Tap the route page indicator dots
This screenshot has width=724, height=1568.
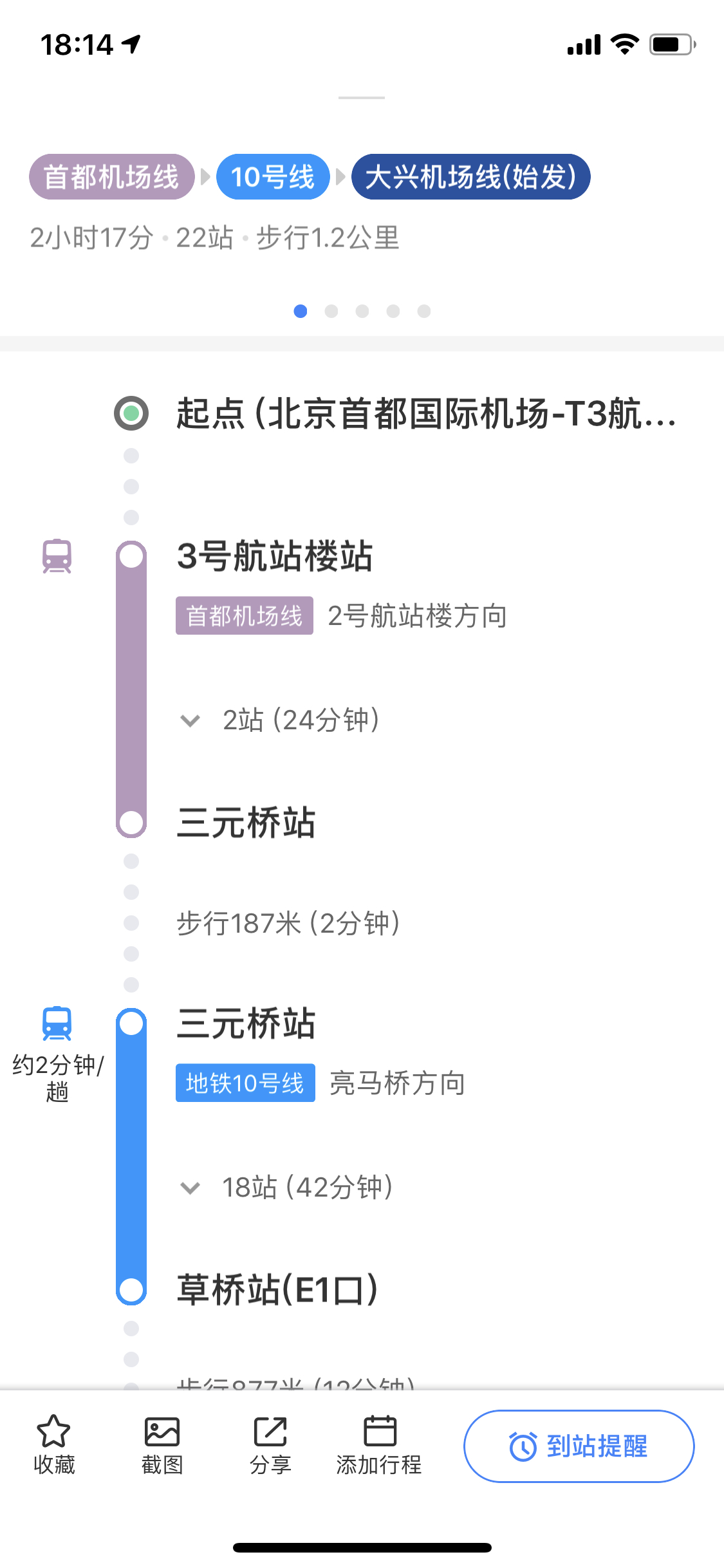(362, 312)
